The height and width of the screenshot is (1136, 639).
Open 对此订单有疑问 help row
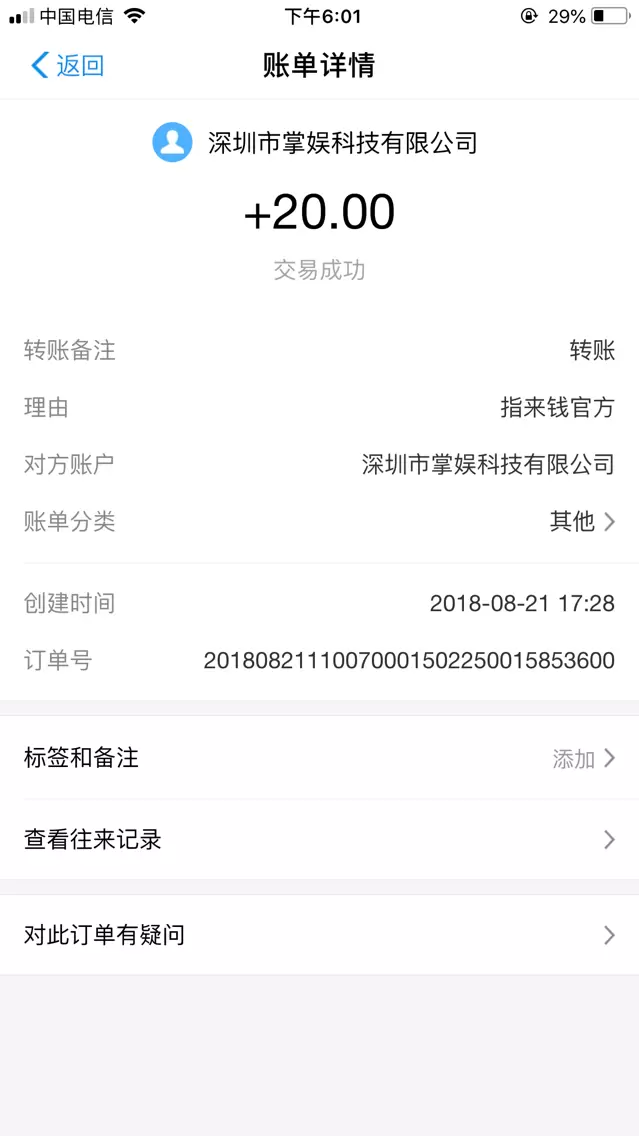pos(319,935)
